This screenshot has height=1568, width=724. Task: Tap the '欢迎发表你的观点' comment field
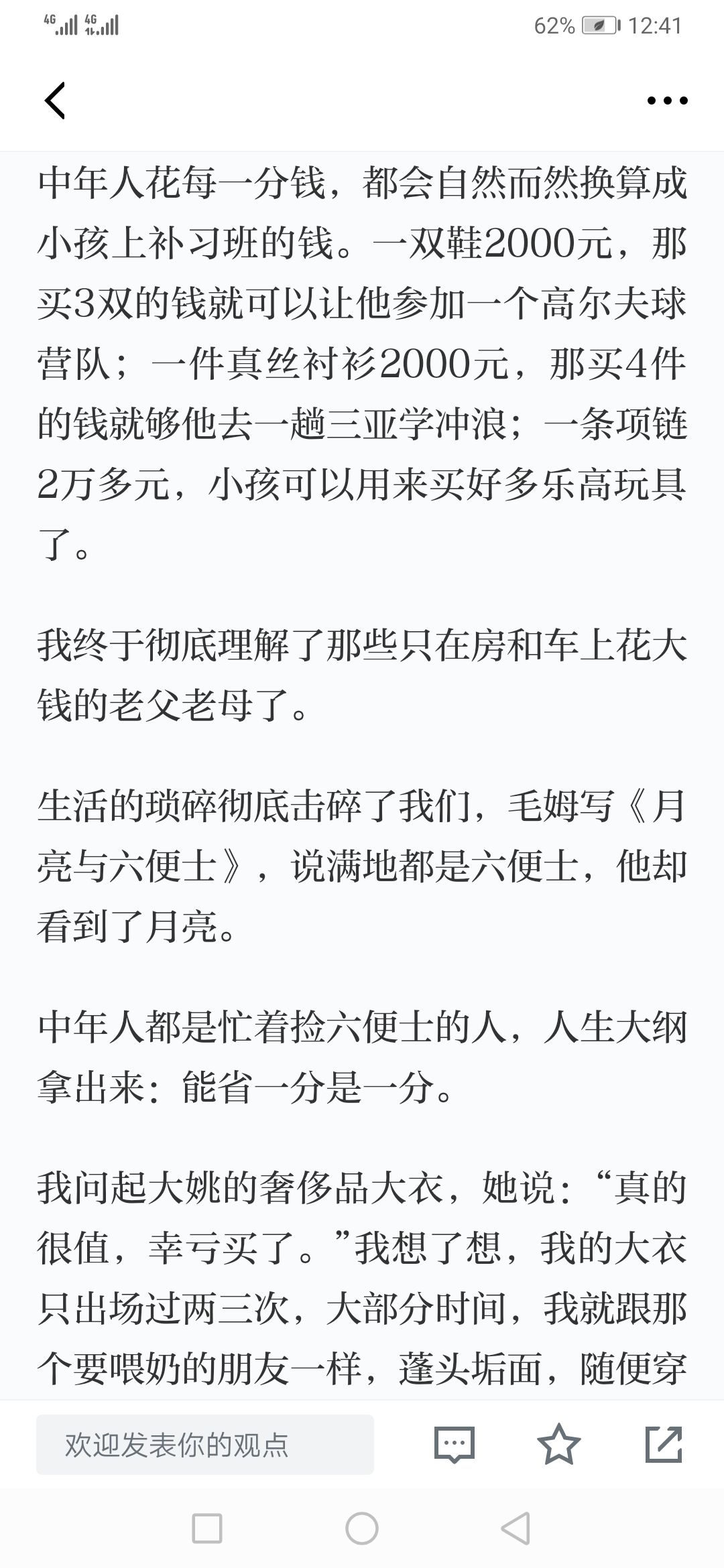205,1445
